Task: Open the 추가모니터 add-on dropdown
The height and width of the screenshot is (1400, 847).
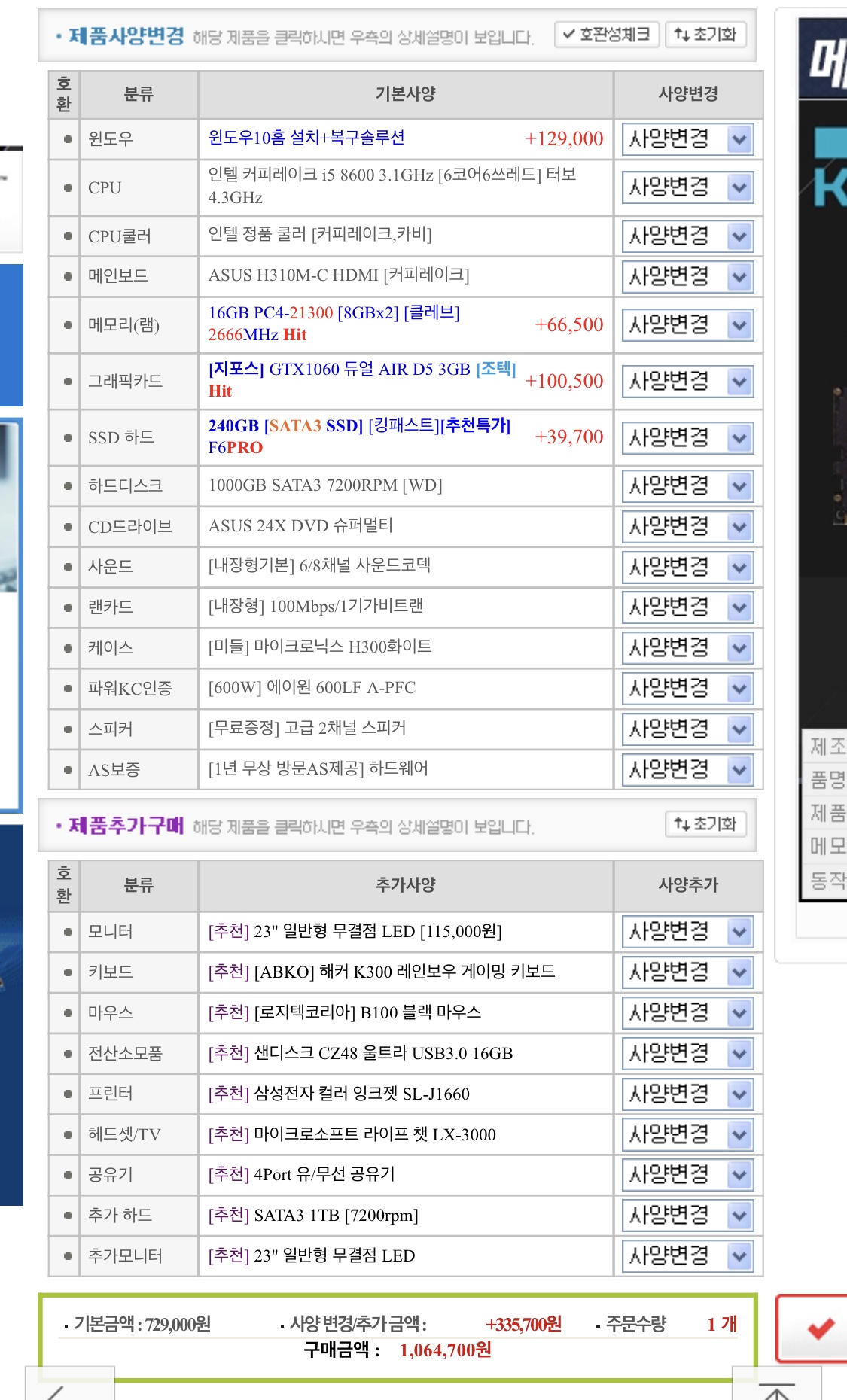Action: [687, 1255]
